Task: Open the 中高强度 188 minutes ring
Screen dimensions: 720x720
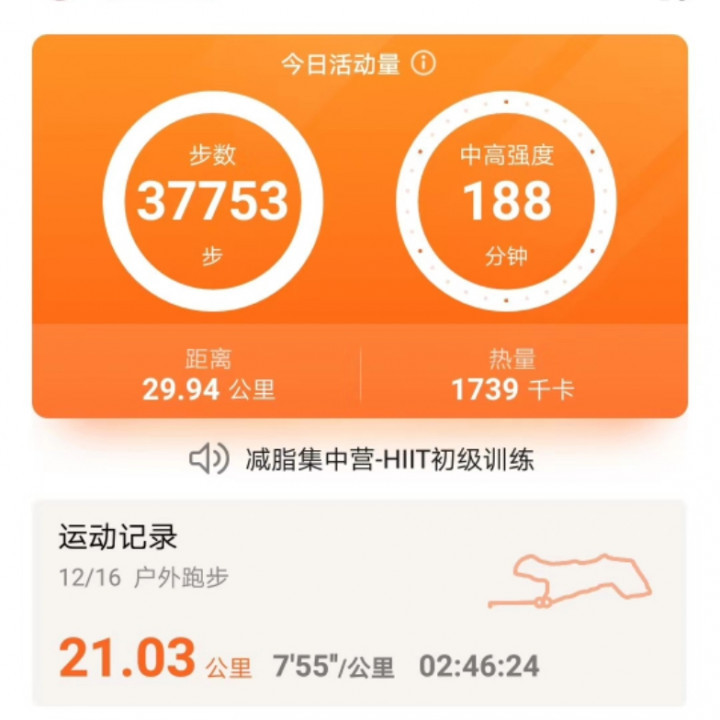Action: [x=506, y=202]
